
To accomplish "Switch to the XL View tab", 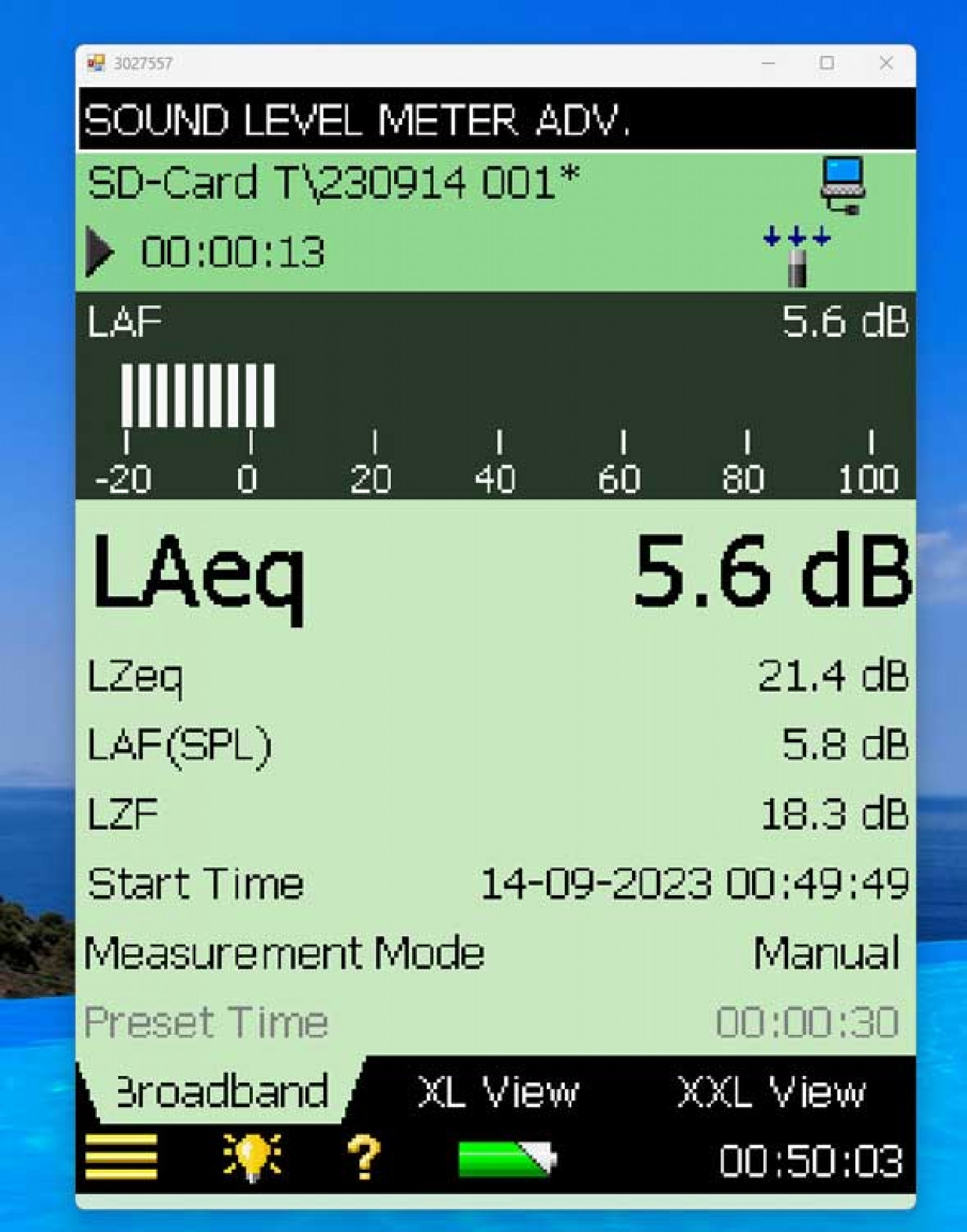I will (497, 1091).
